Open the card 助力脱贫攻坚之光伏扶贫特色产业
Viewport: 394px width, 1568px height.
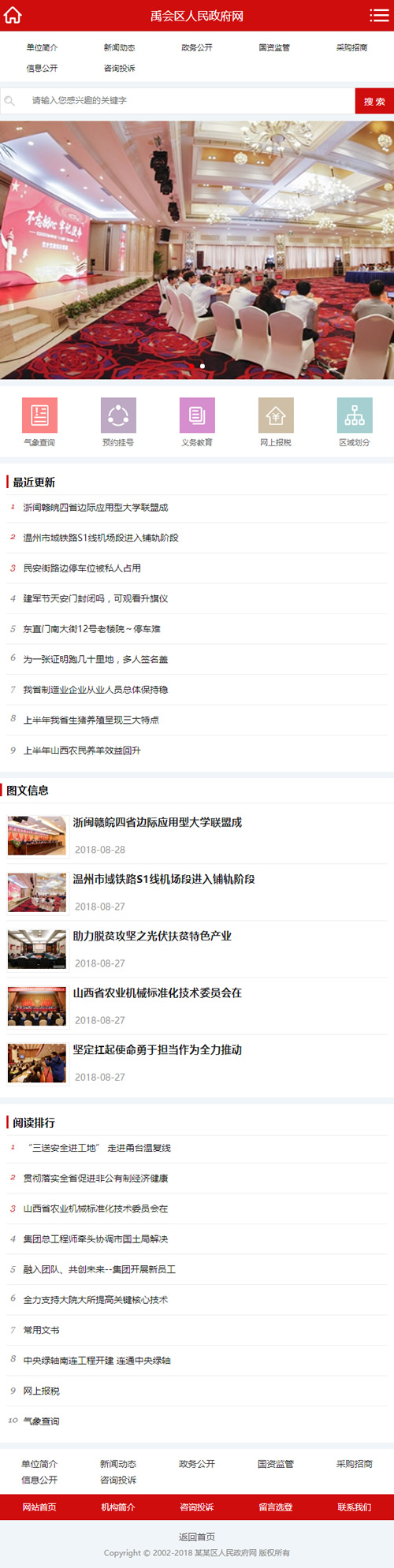[152, 936]
